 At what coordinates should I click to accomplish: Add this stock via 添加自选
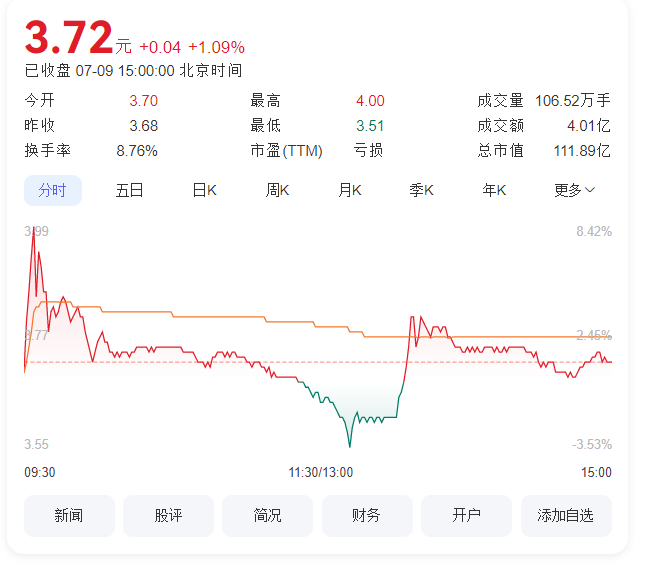point(565,516)
